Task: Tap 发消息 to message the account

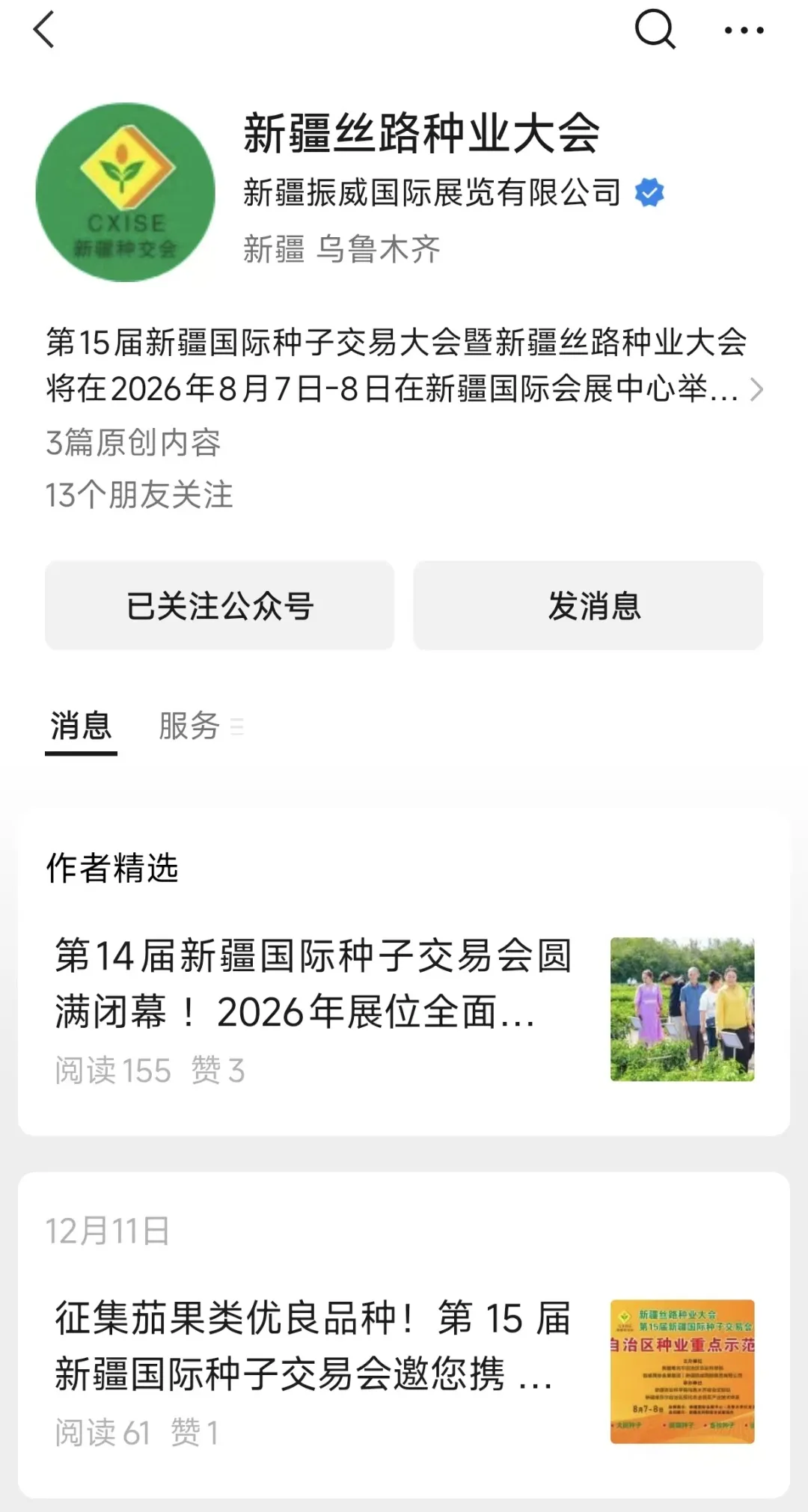Action: (x=588, y=605)
